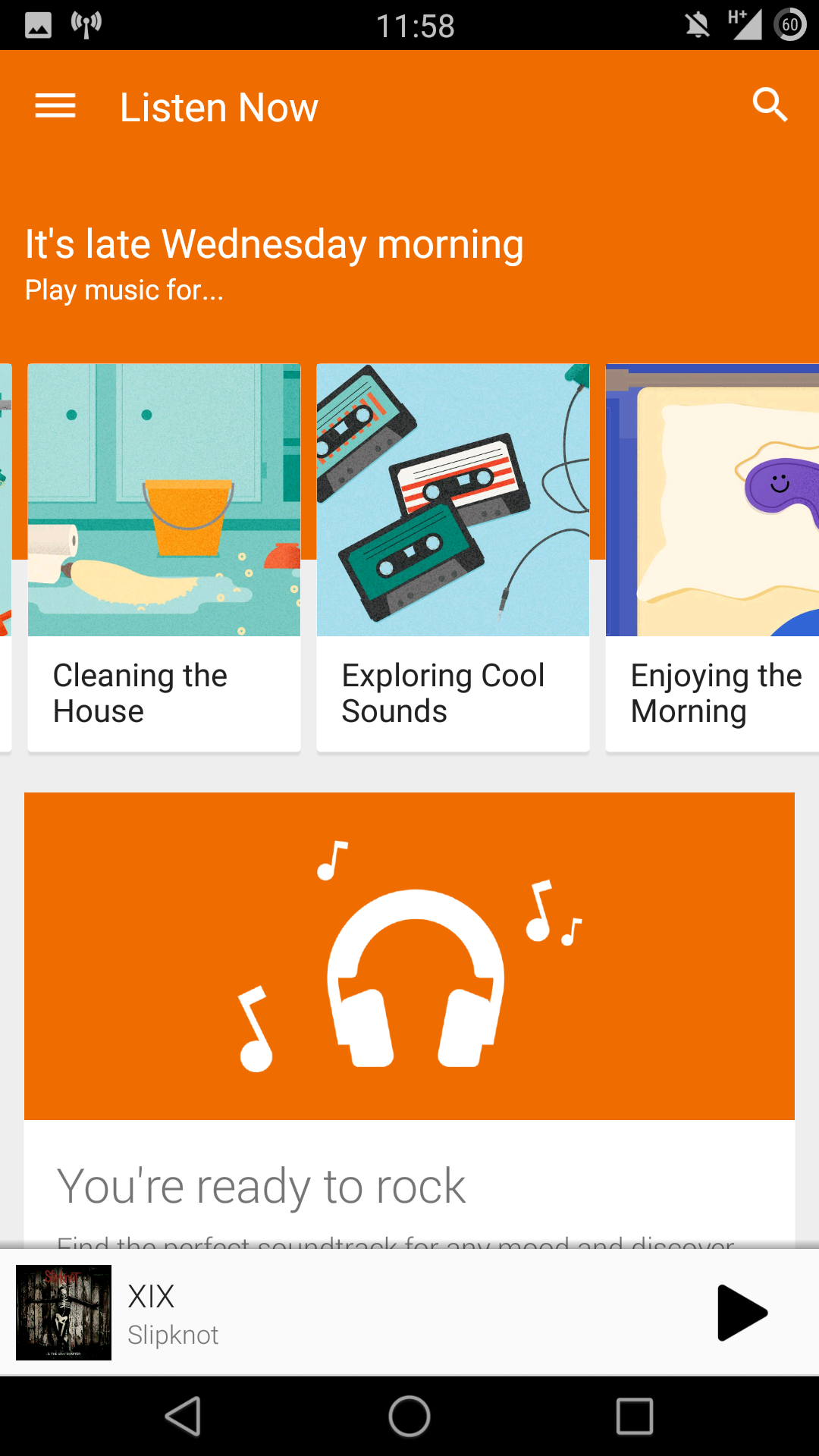Open the XIX album art thumbnail
Image resolution: width=819 pixels, height=1456 pixels.
pos(64,1313)
